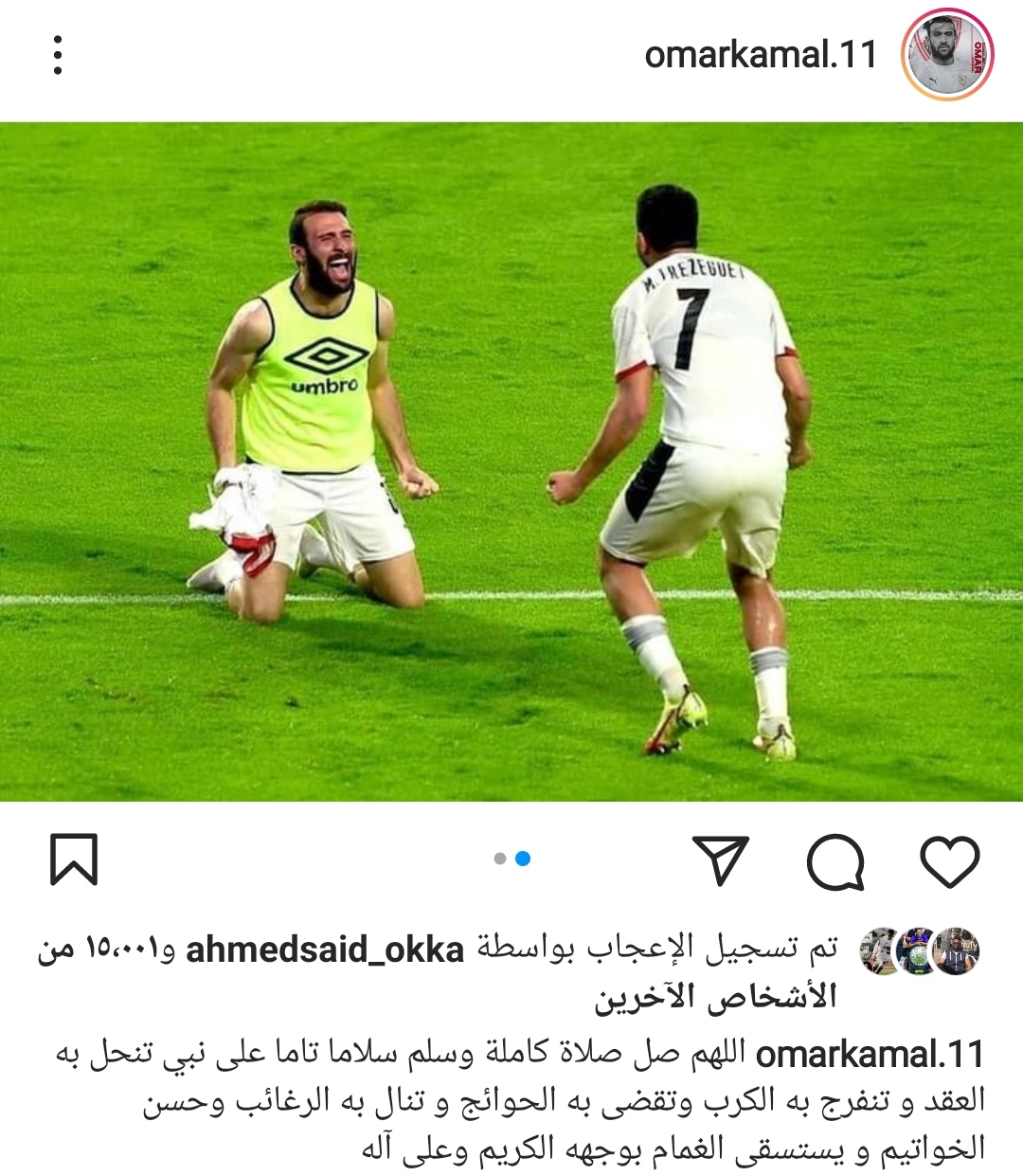The height and width of the screenshot is (1176, 1023).
Task: Open the post's three-dot options menu
Action: point(58,56)
